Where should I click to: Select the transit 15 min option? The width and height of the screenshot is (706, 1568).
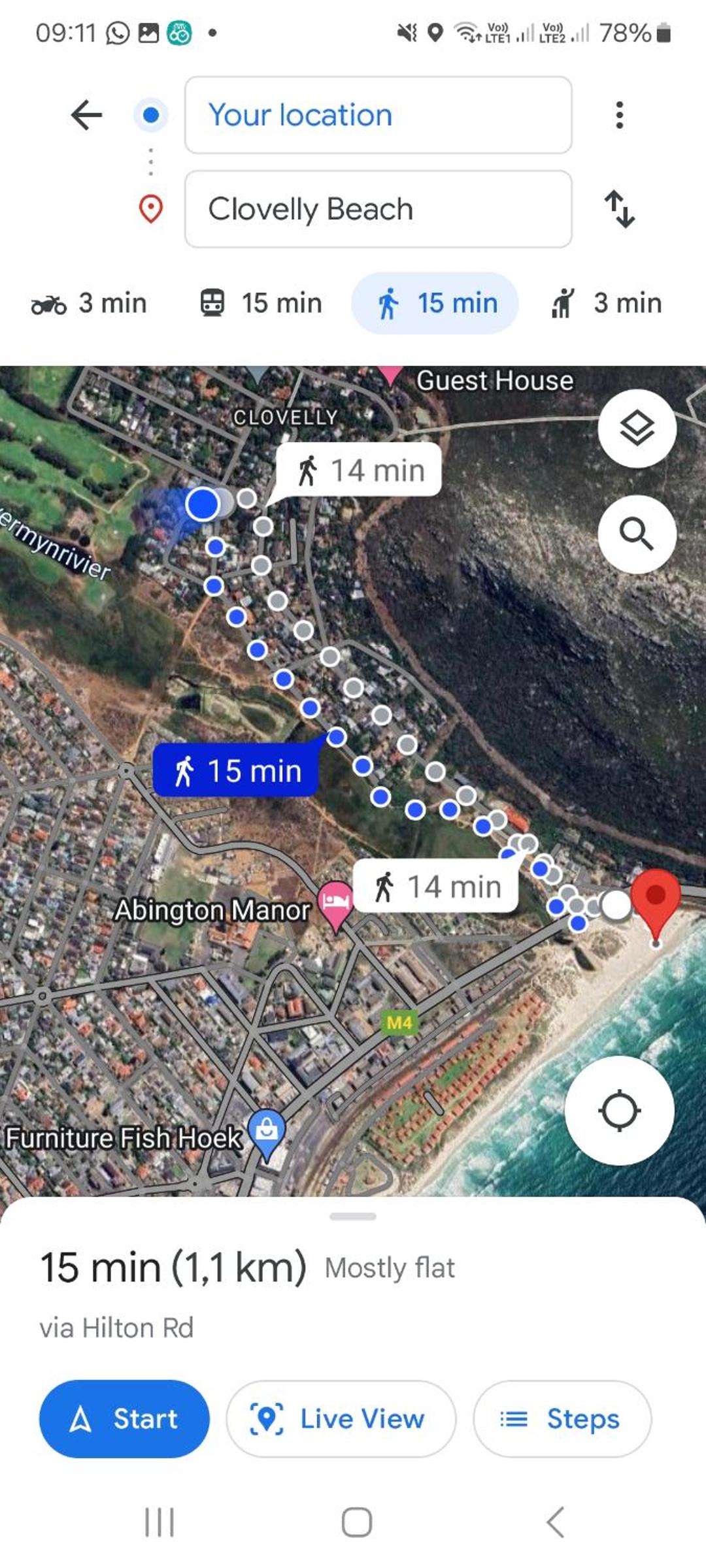(x=261, y=303)
